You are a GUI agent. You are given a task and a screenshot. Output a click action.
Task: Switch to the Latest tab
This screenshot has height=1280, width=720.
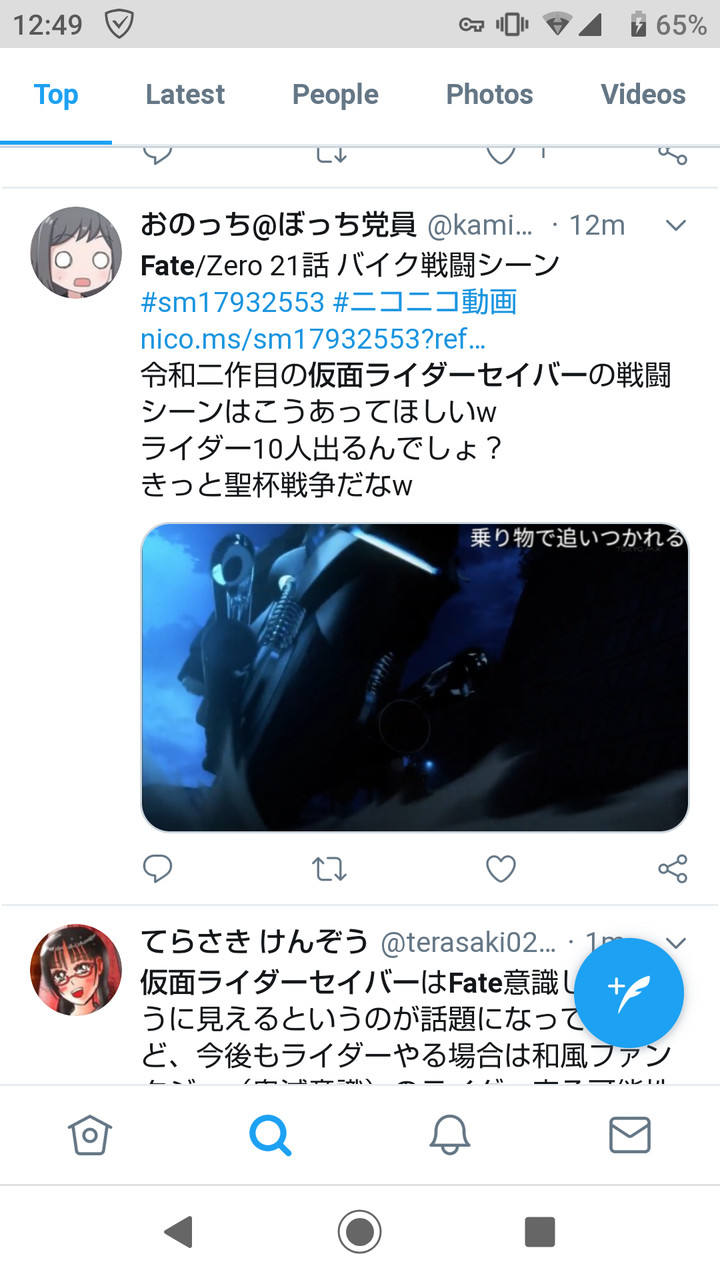[184, 93]
